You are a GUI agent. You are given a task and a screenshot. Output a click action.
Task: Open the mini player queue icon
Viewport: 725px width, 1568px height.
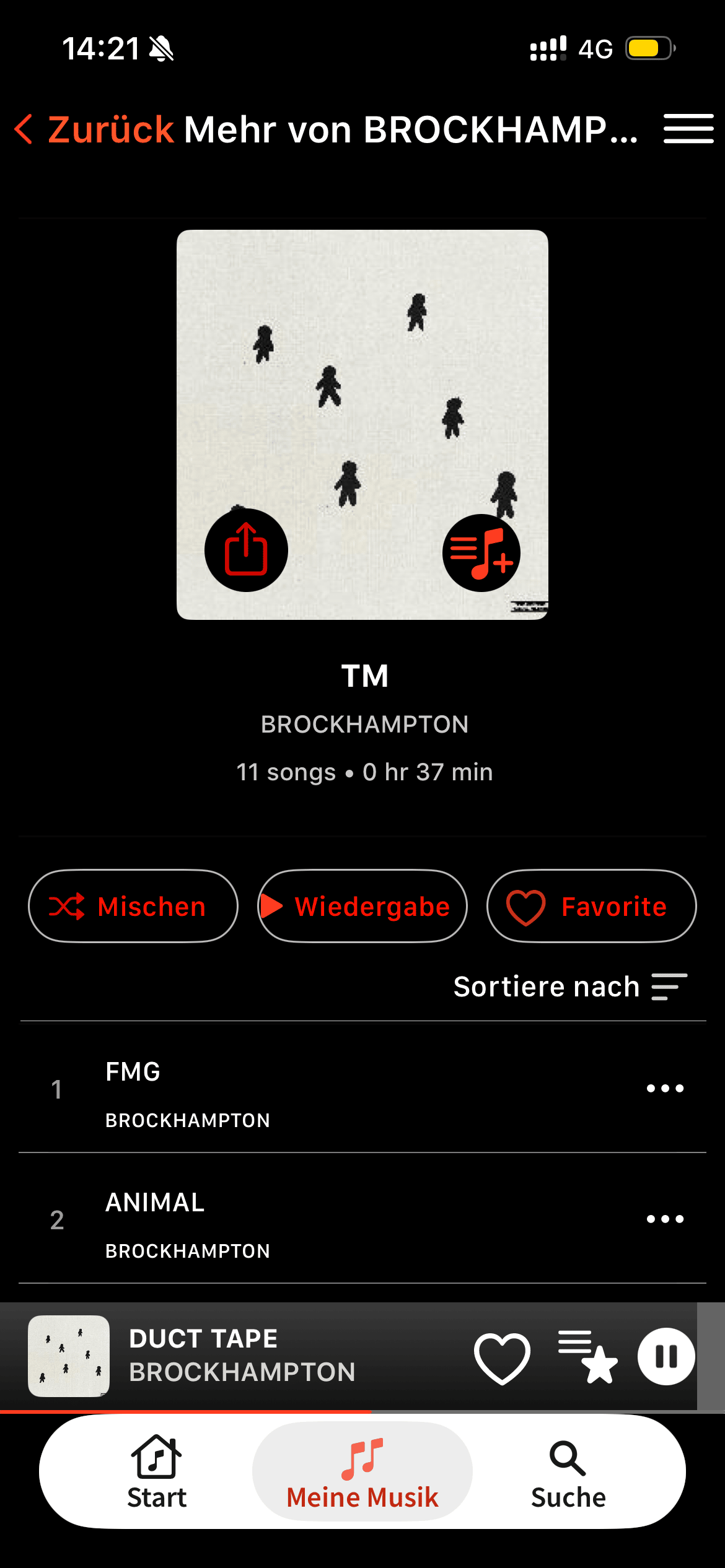pos(587,1356)
